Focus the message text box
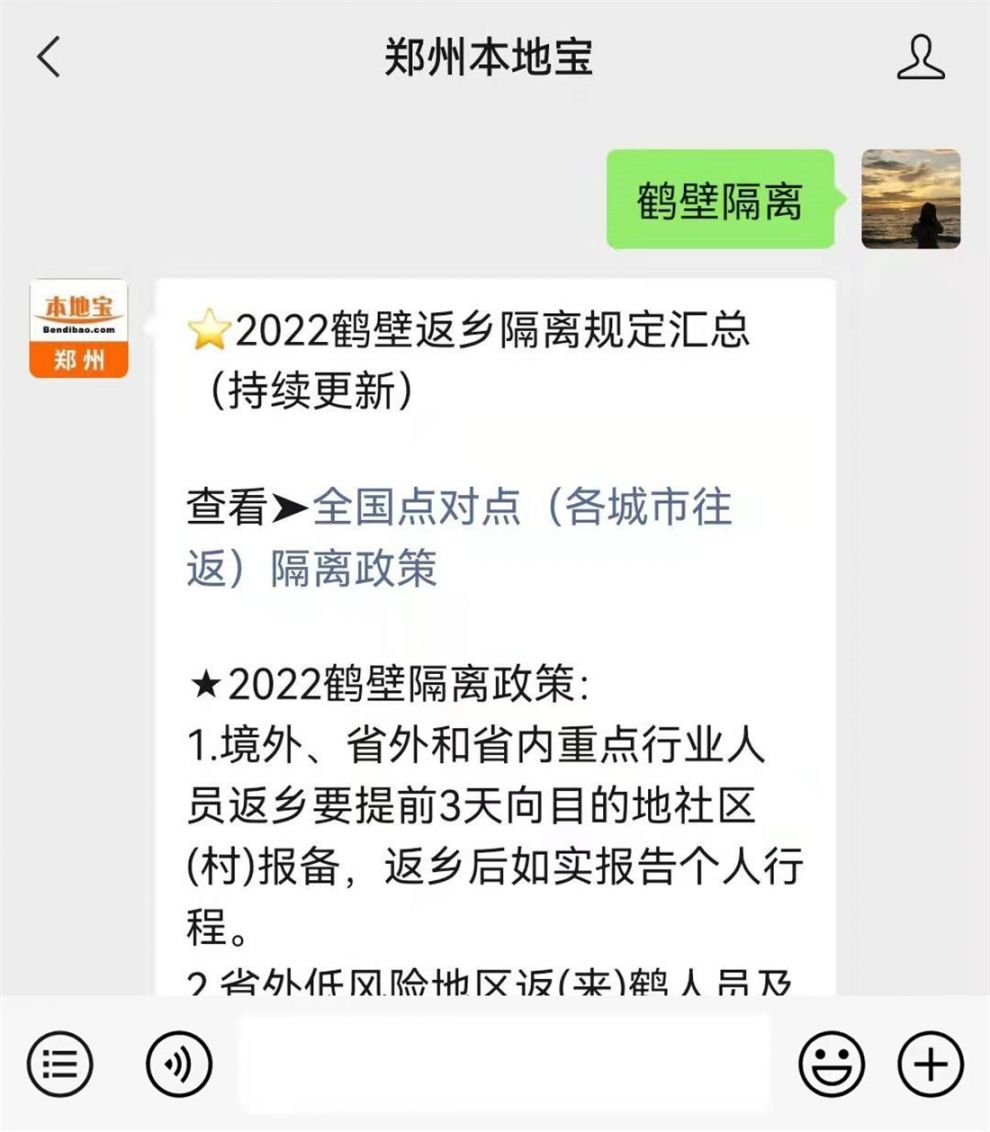Image resolution: width=990 pixels, height=1132 pixels. 504,1062
